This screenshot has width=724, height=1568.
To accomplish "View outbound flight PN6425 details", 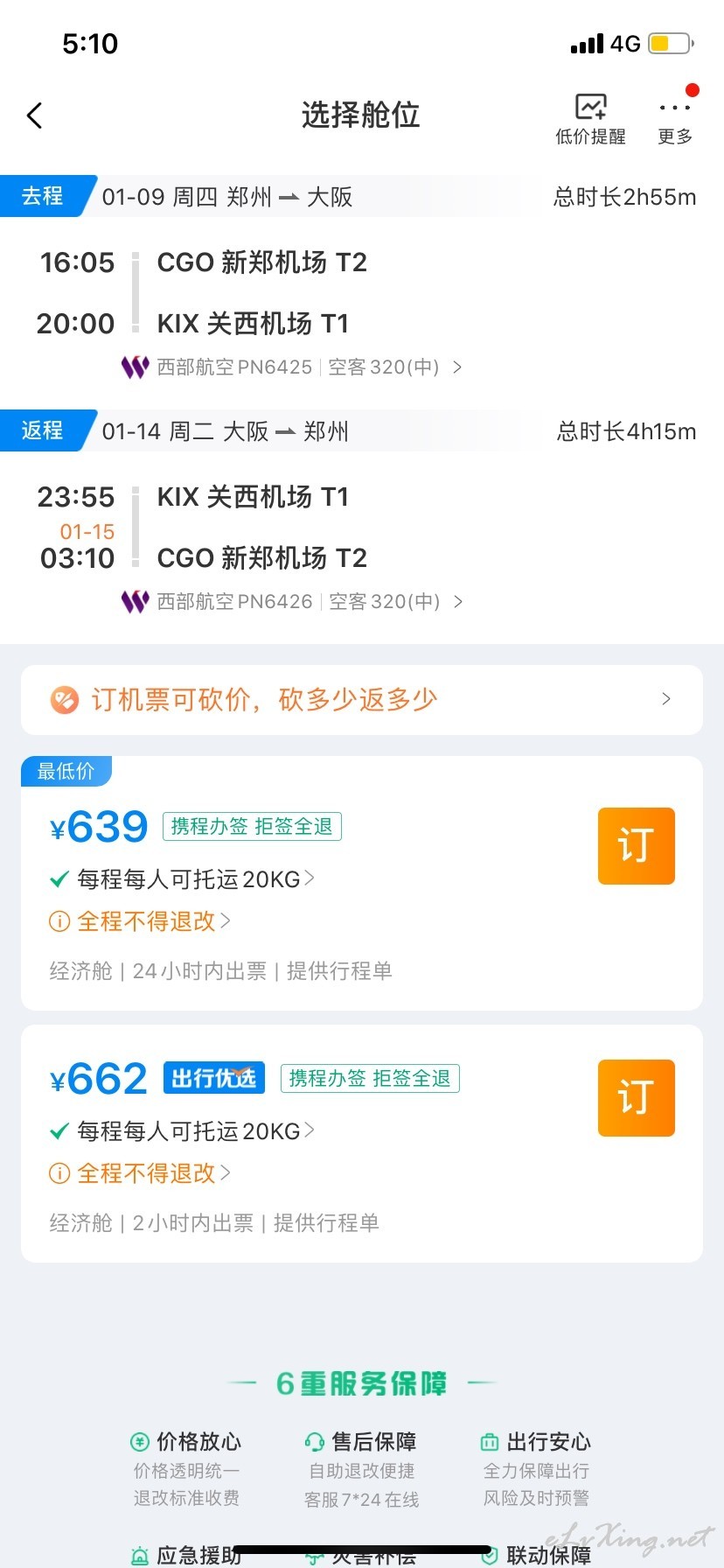I will [292, 367].
